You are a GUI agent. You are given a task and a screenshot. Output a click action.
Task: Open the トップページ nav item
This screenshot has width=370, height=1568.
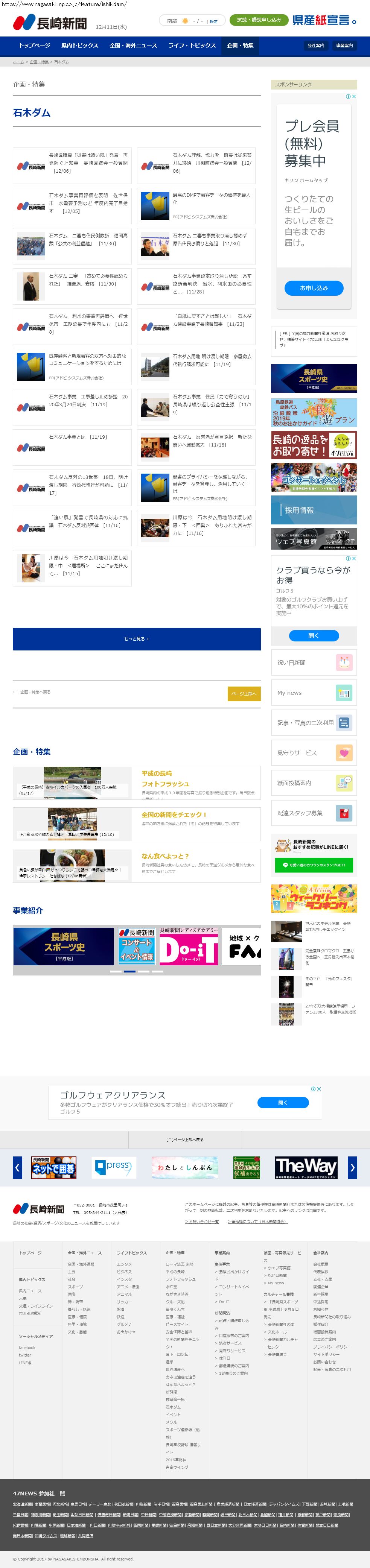coord(34,46)
